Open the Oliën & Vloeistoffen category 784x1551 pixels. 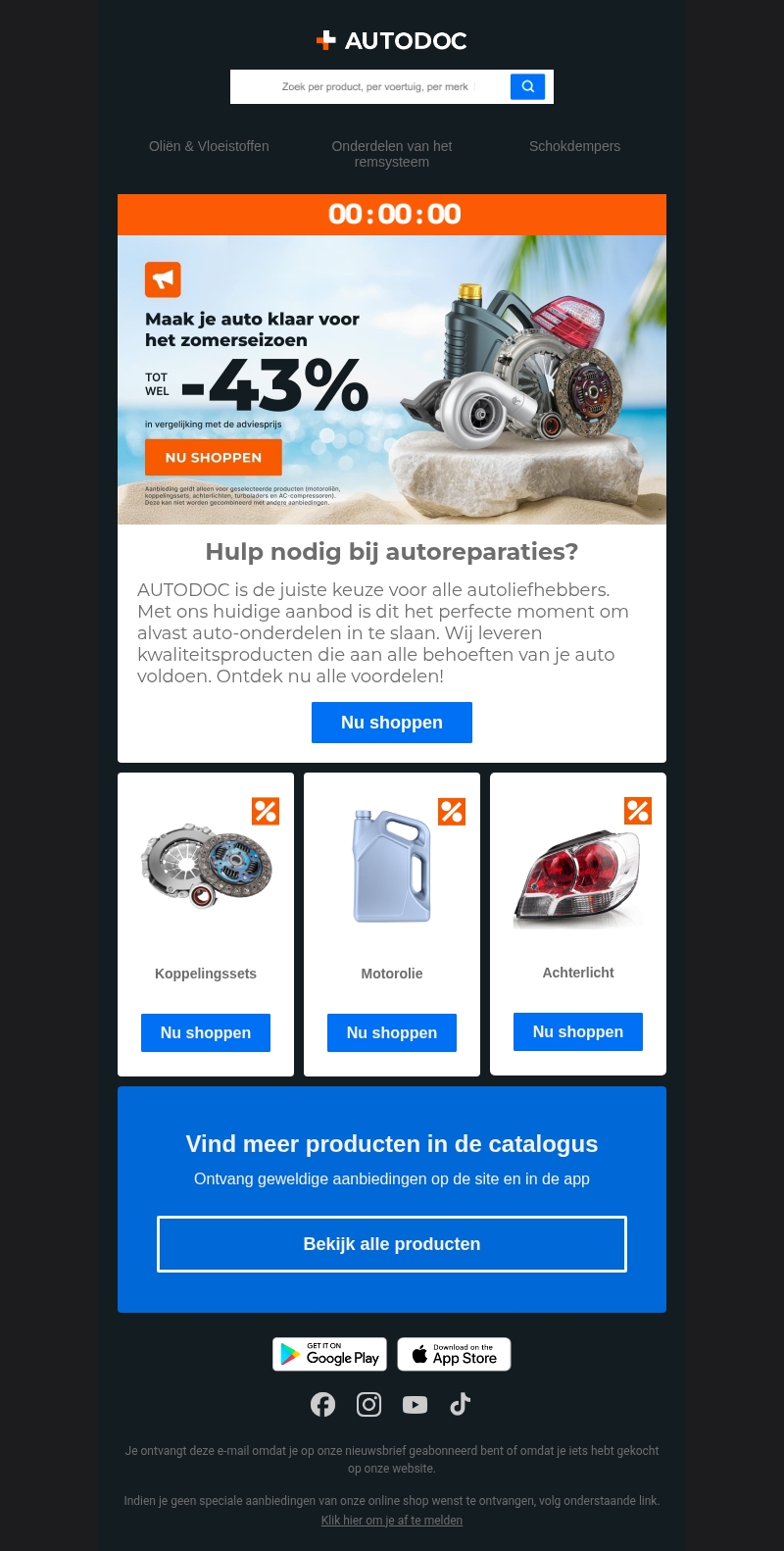pyautogui.click(x=209, y=146)
